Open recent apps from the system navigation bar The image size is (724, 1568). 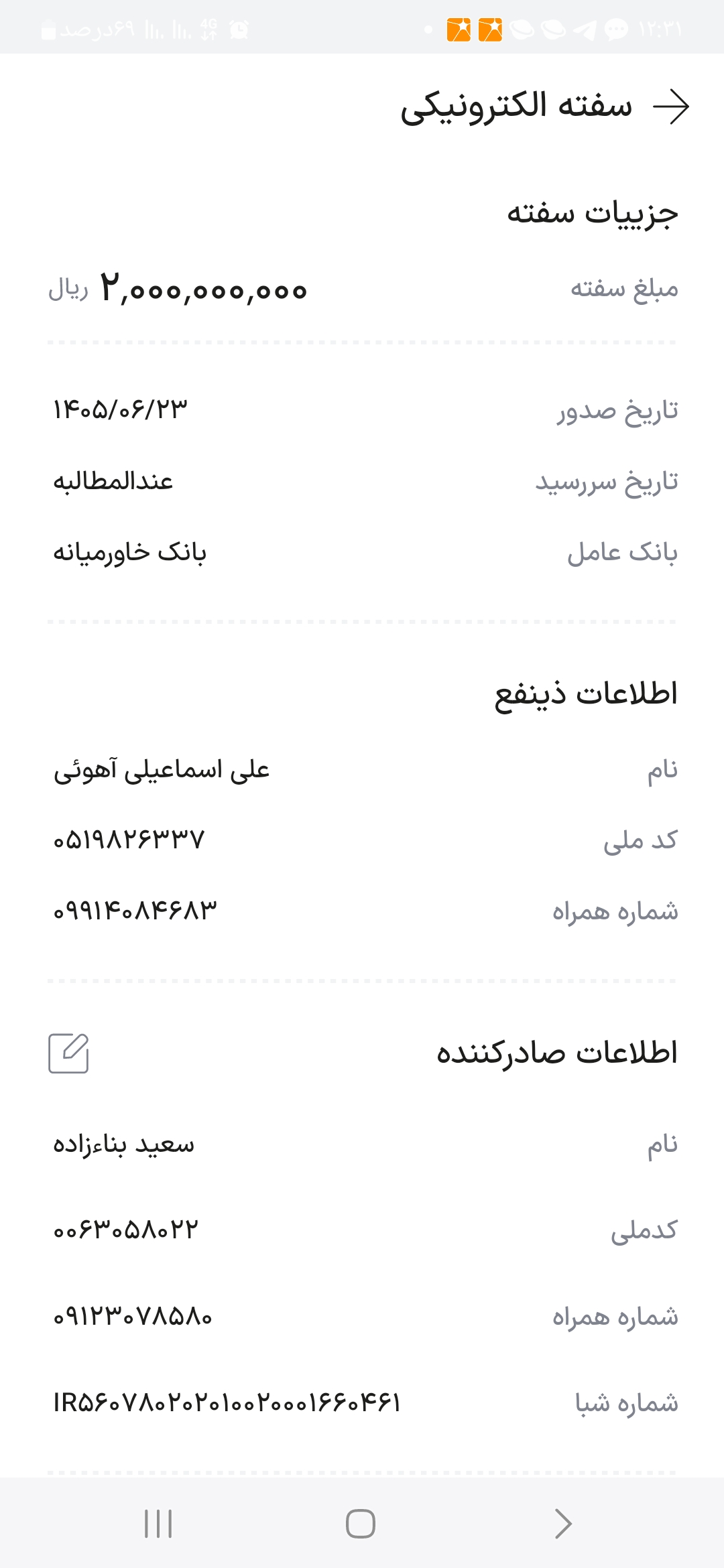(158, 1524)
